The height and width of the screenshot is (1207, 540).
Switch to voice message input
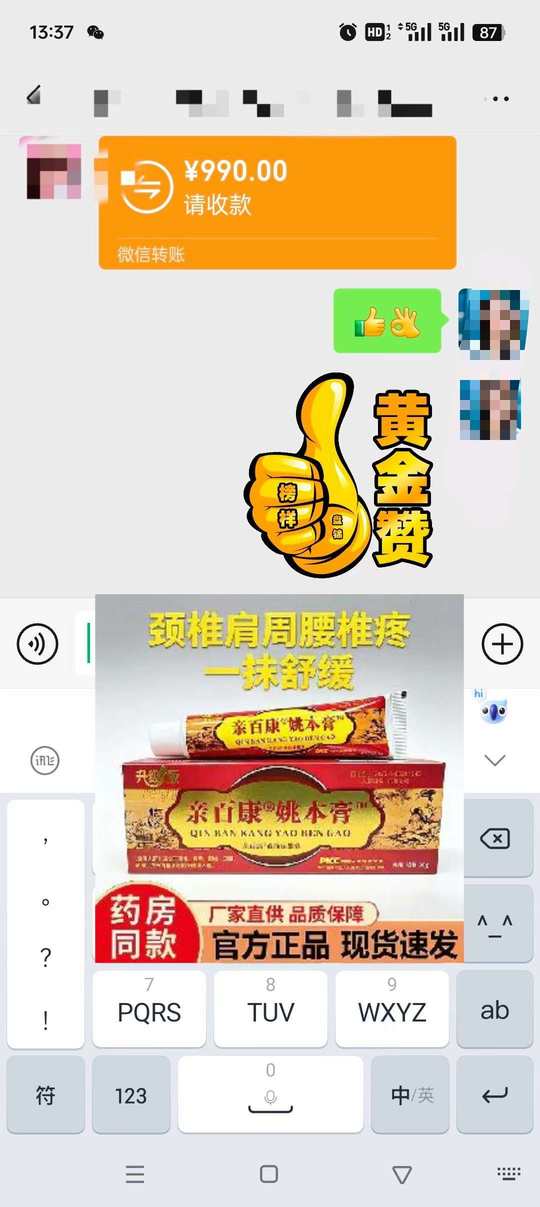click(37, 645)
